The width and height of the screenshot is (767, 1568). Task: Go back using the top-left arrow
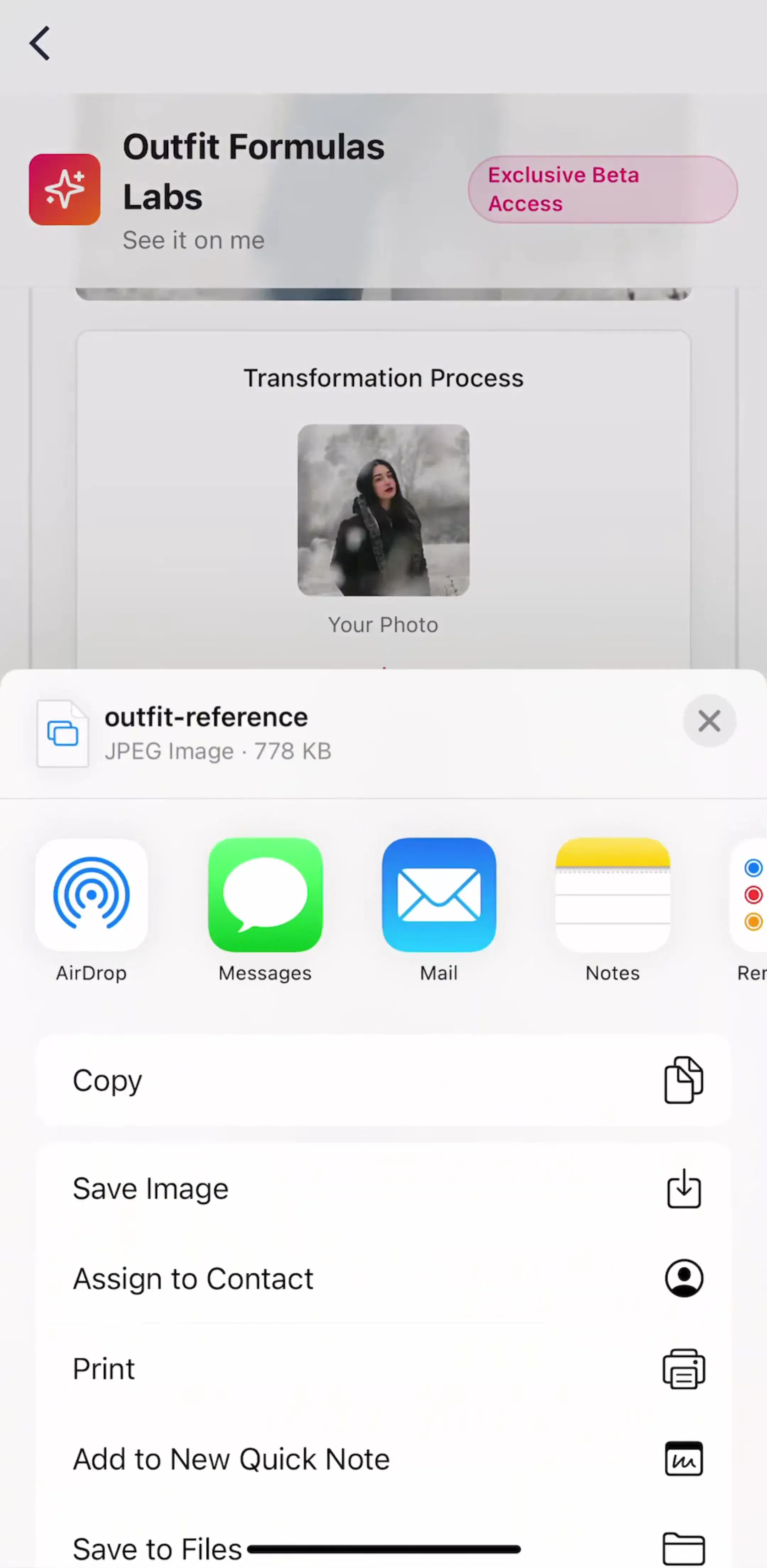point(39,43)
